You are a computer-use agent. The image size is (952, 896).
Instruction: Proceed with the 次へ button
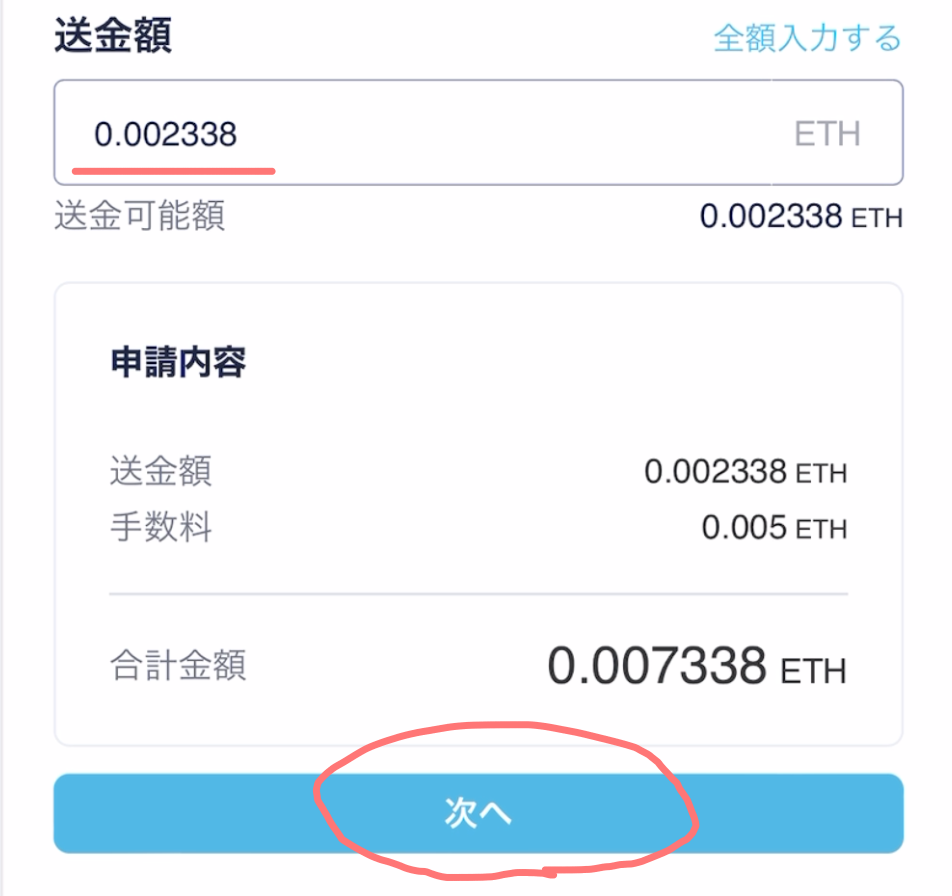point(478,812)
